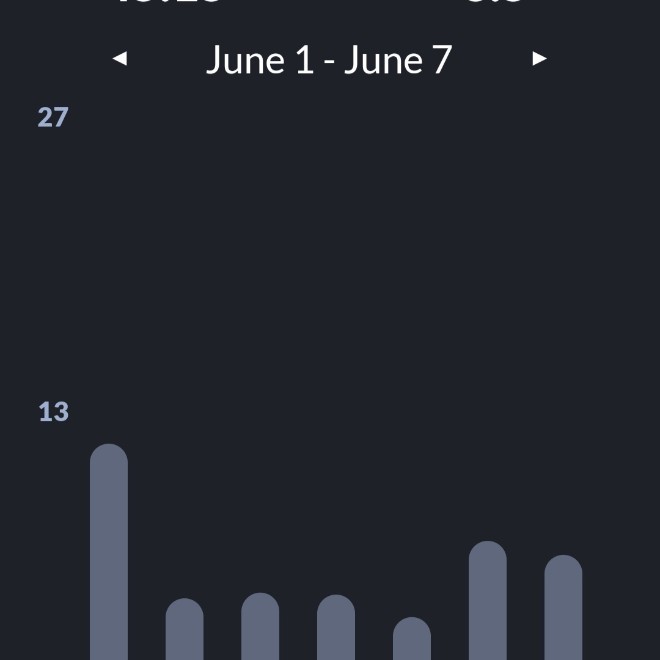660x660 pixels.
Task: Go to the previous week before June 1
Action: click(x=120, y=59)
